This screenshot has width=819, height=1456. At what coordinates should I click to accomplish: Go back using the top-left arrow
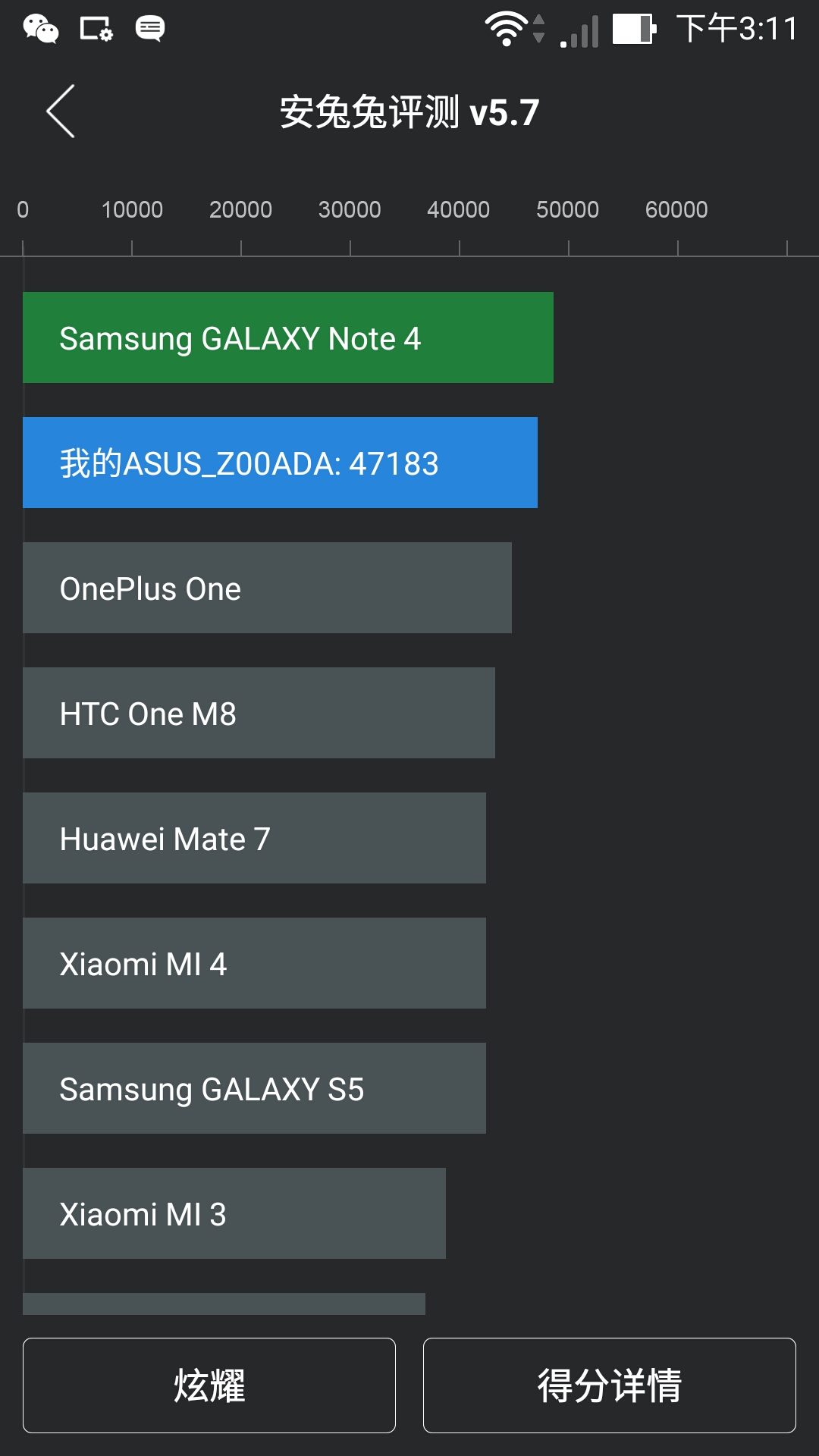pyautogui.click(x=61, y=111)
